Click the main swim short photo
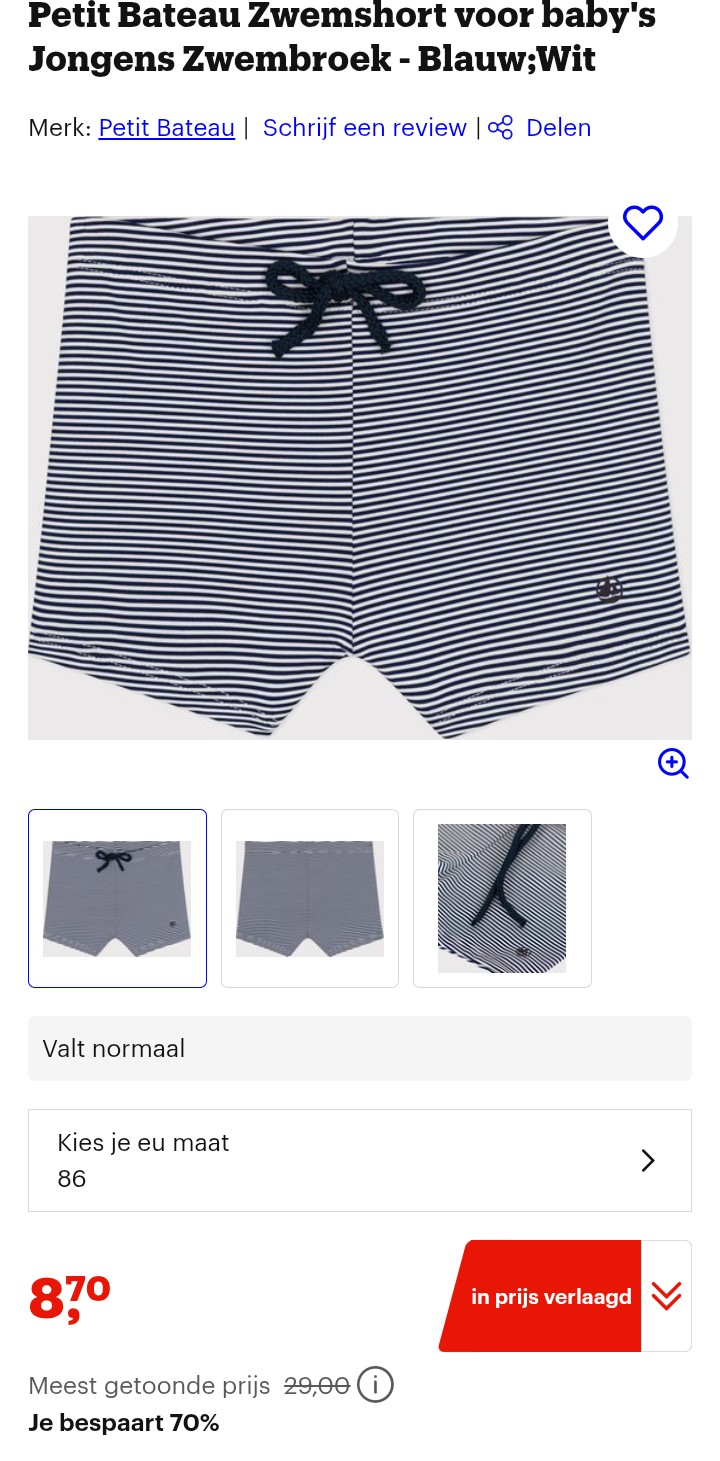 tap(360, 479)
